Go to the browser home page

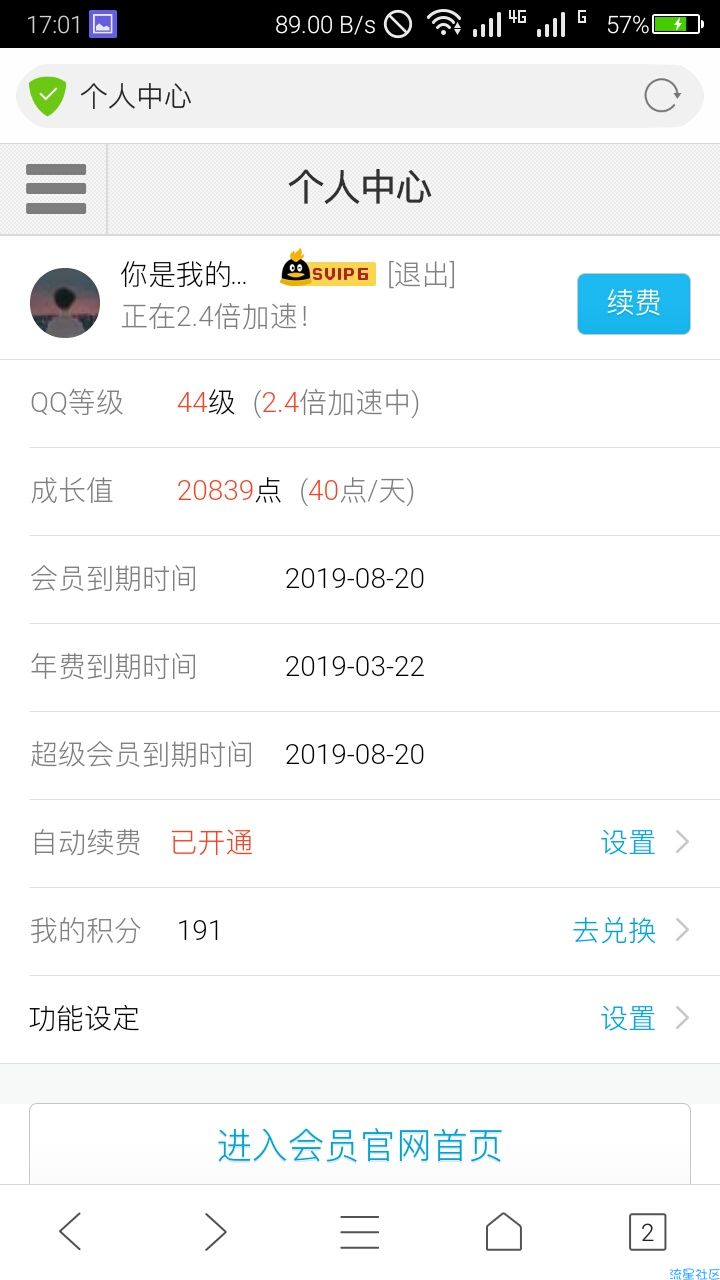tap(504, 1232)
